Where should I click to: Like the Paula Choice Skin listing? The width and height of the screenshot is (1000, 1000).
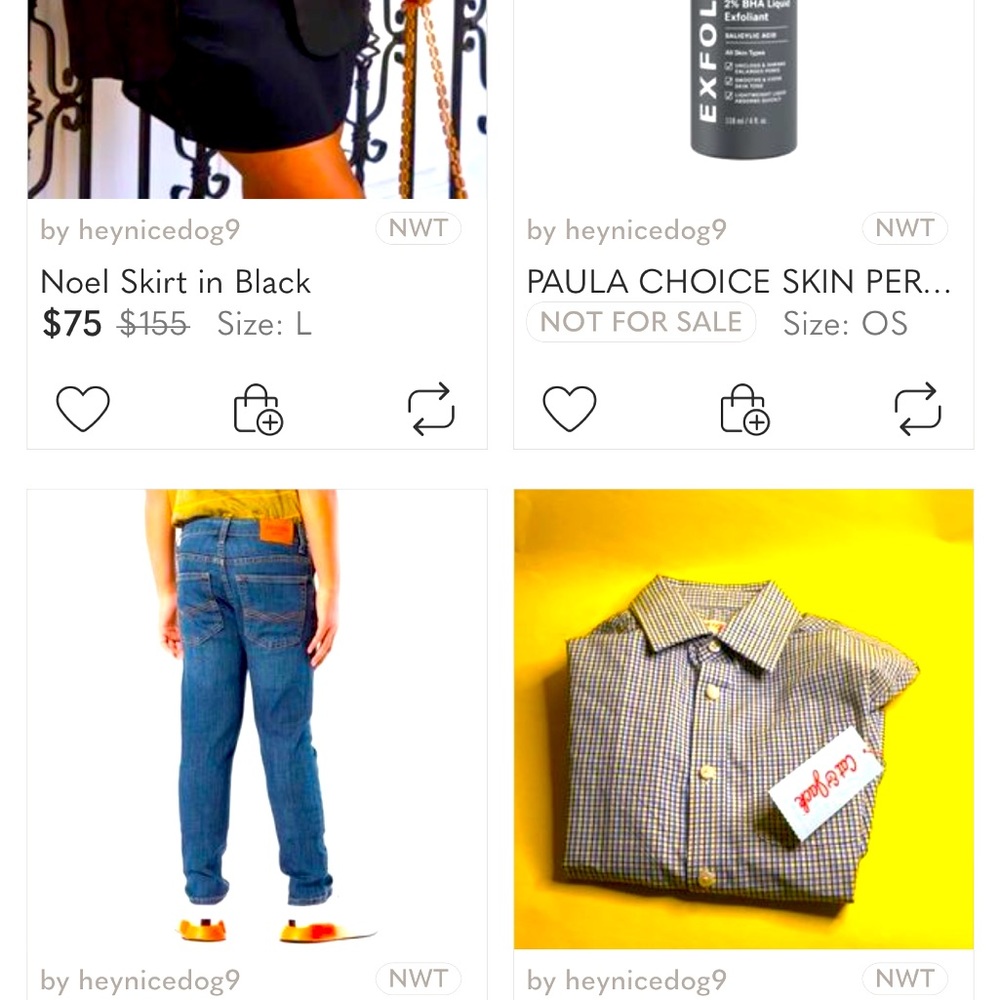click(x=569, y=409)
